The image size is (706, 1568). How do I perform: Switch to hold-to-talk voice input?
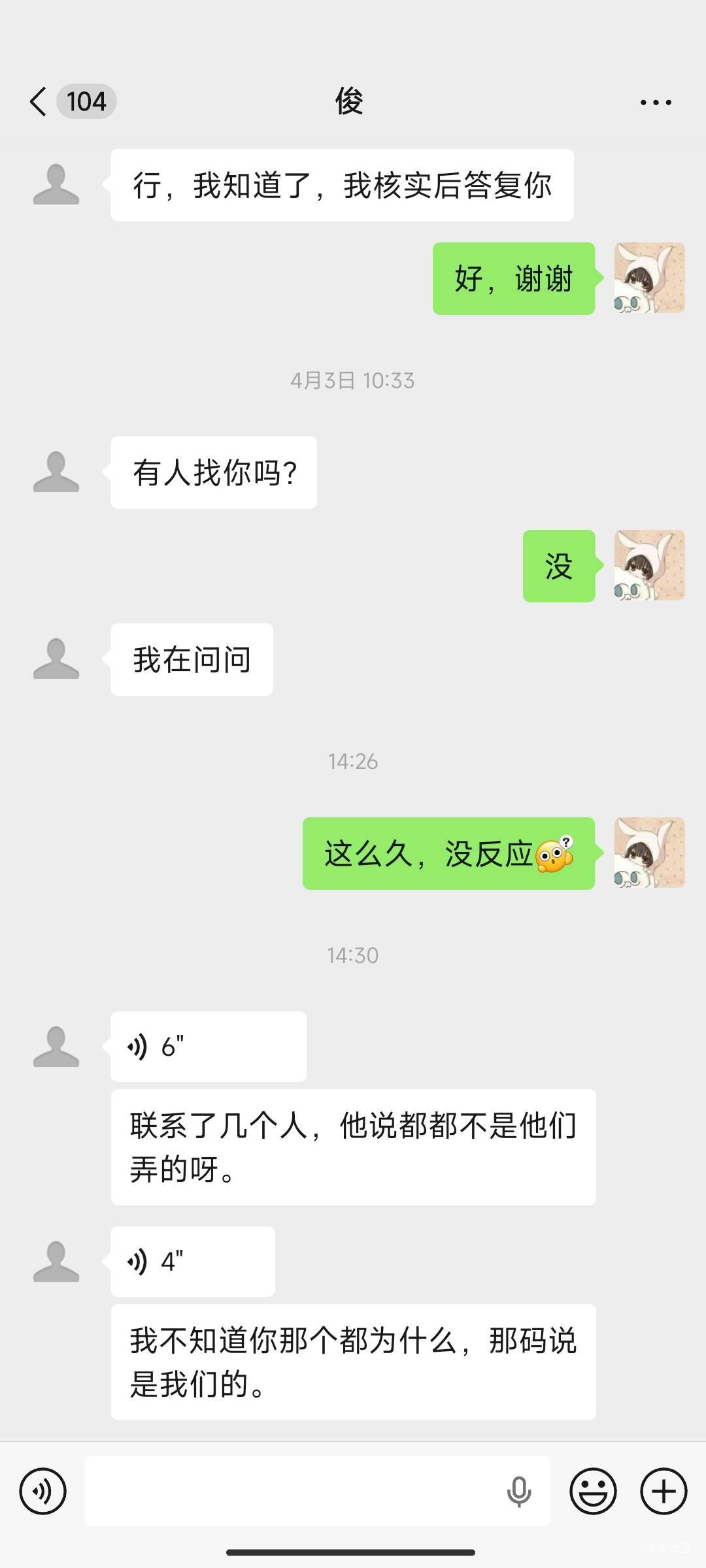click(x=43, y=1491)
